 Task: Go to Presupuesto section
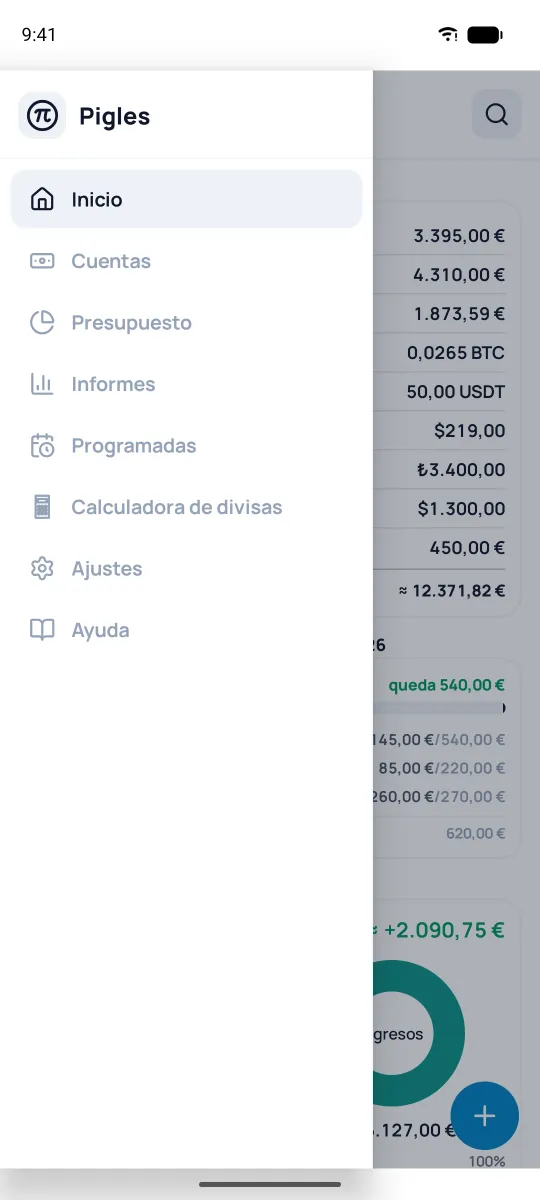186,323
